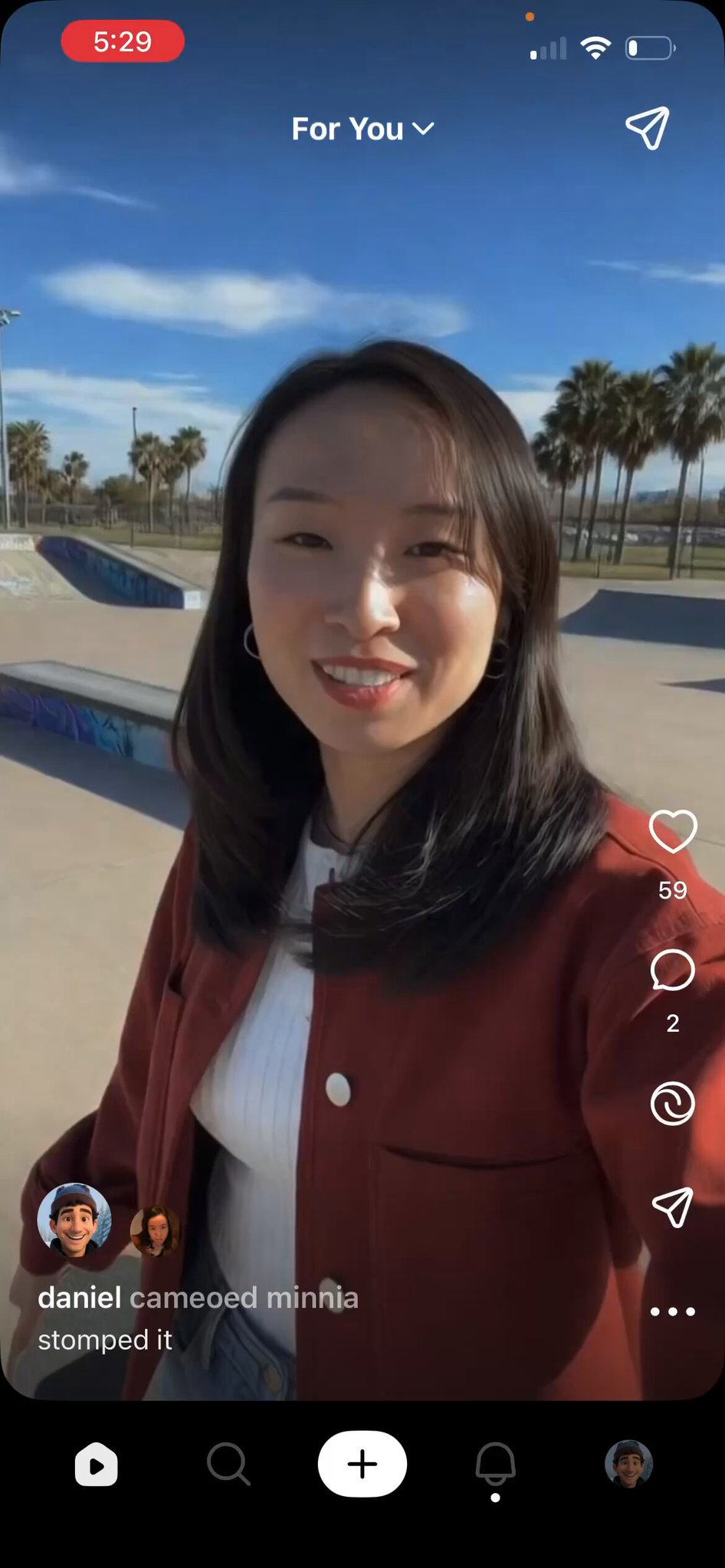Open minnia's small profile avatar
Image resolution: width=725 pixels, height=1568 pixels.
(155, 1231)
